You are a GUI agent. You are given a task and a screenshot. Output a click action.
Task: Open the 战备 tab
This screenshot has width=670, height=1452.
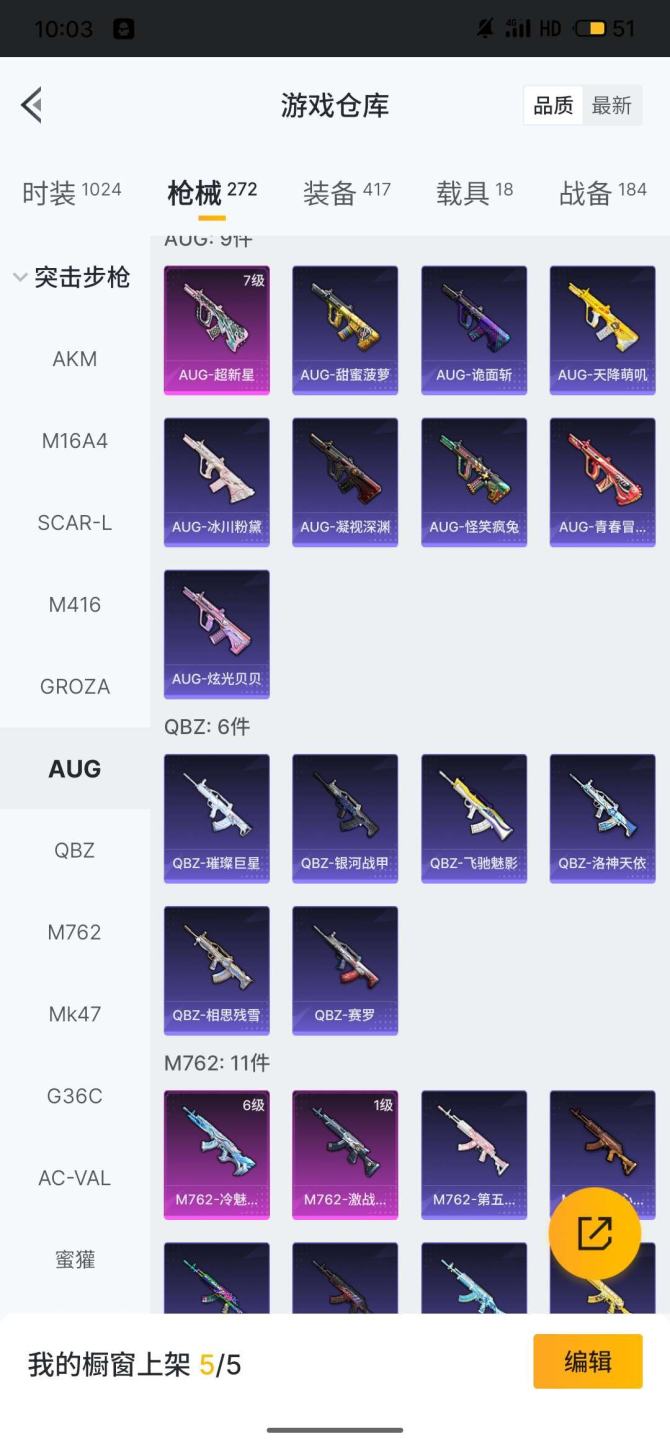(602, 193)
